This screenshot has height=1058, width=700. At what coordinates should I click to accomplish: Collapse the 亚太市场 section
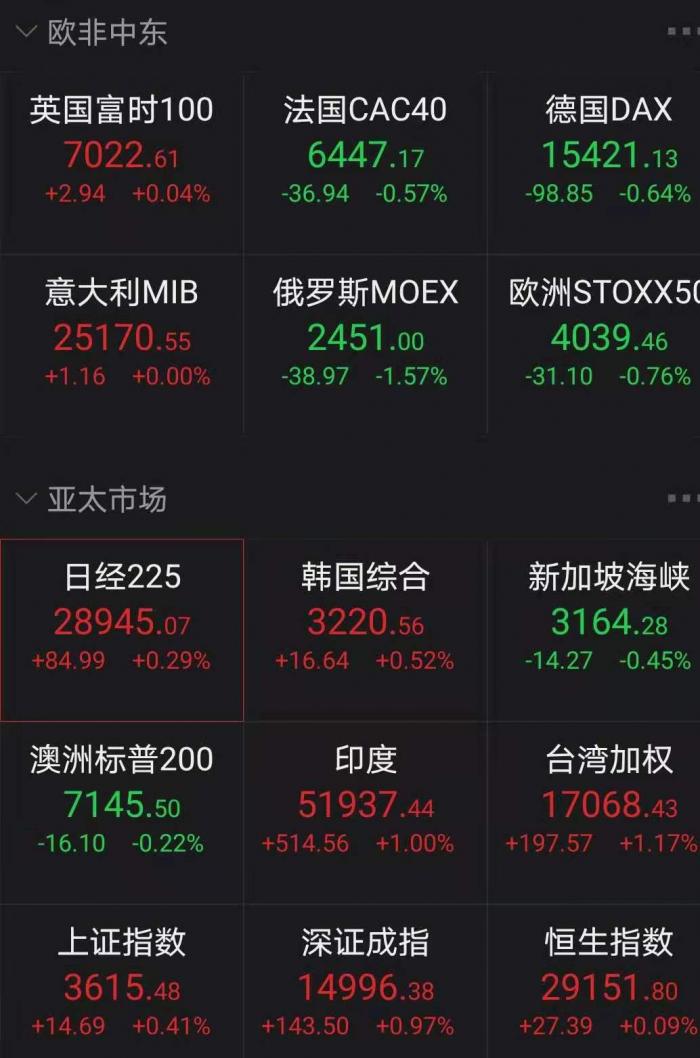pos(26,499)
